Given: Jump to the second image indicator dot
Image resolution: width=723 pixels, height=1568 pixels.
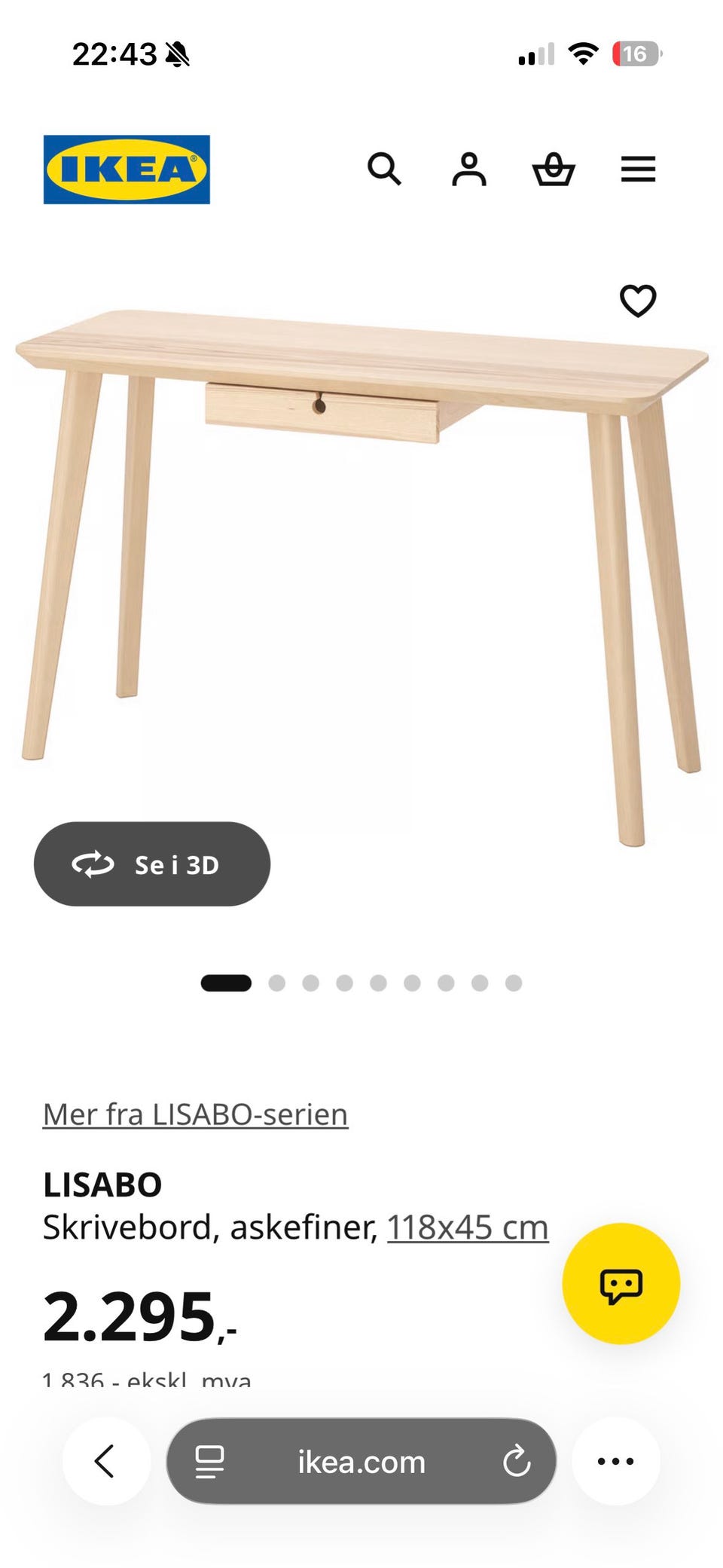Looking at the screenshot, I should point(277,983).
